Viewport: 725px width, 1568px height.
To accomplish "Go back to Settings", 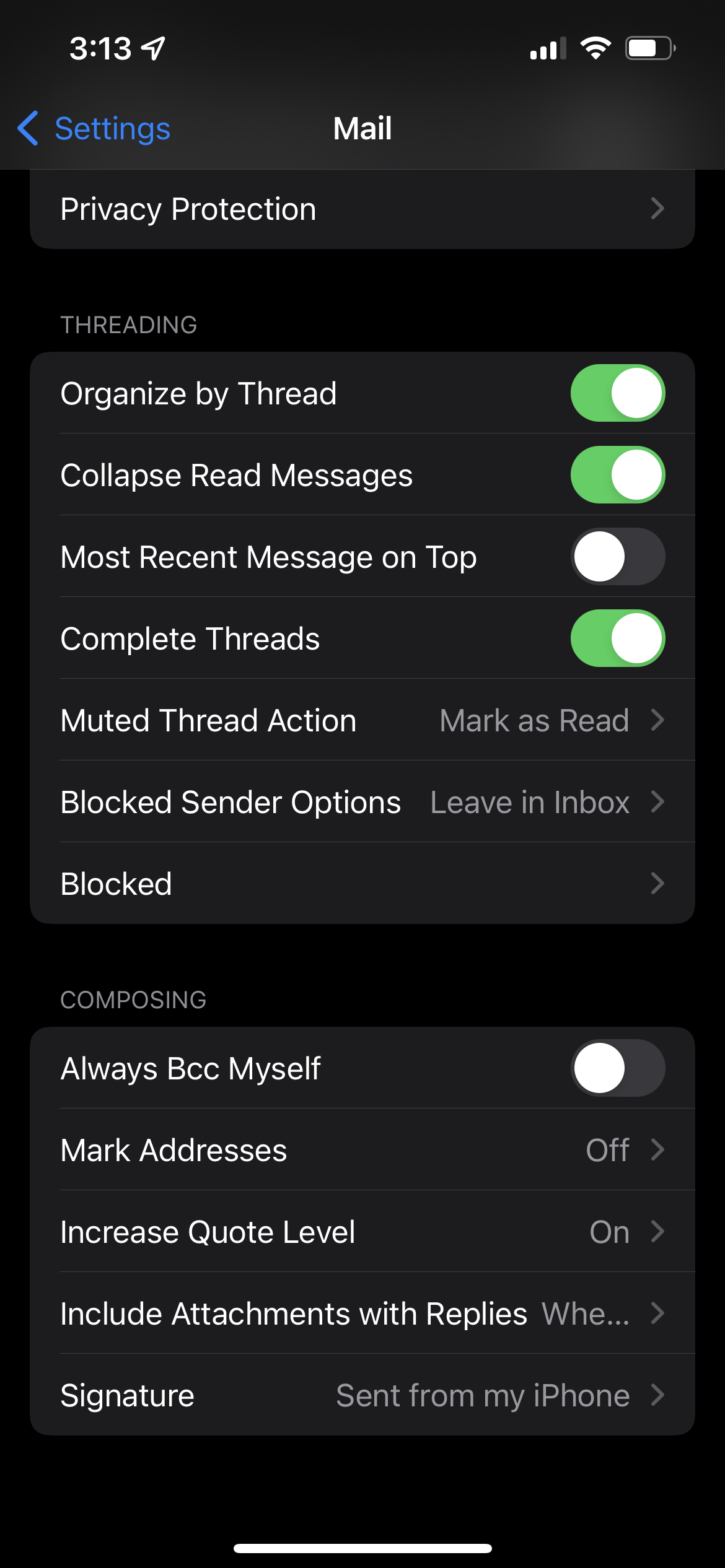I will (94, 129).
